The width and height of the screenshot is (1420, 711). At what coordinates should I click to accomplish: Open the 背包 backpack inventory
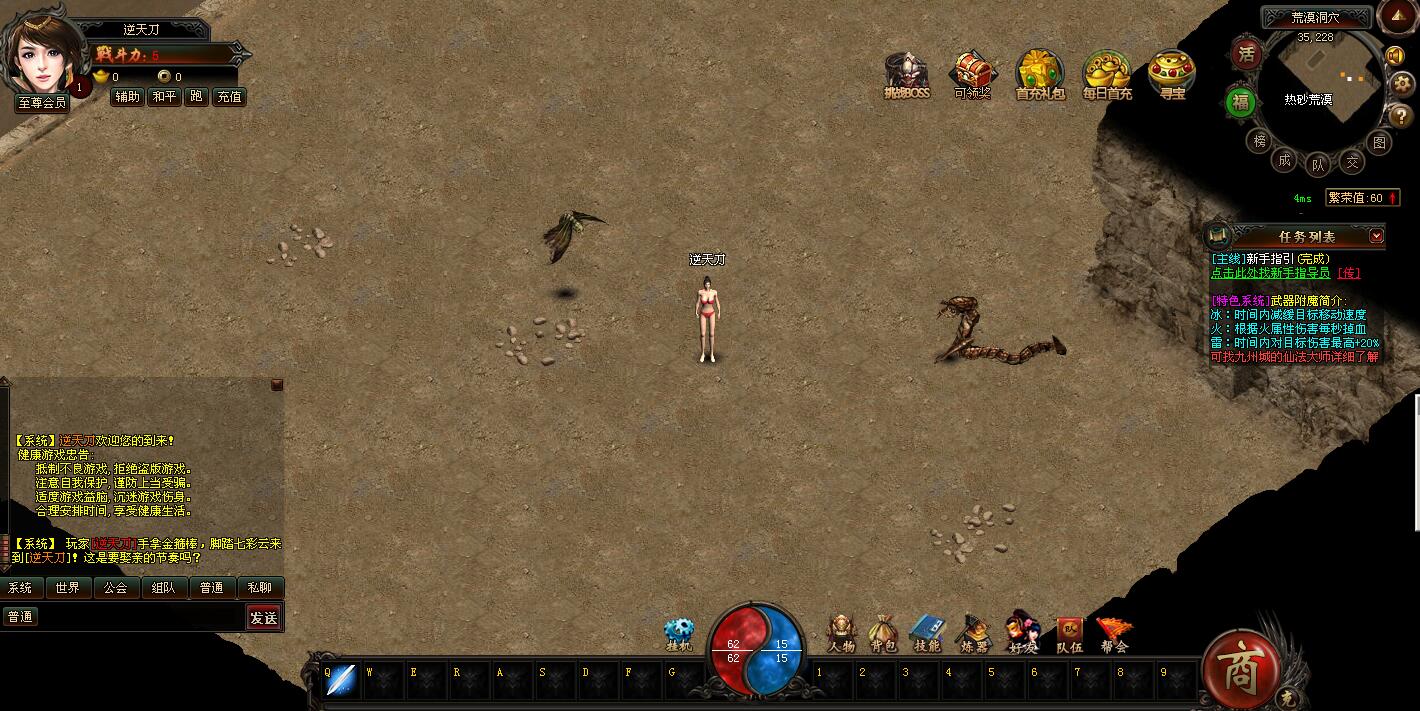(883, 634)
